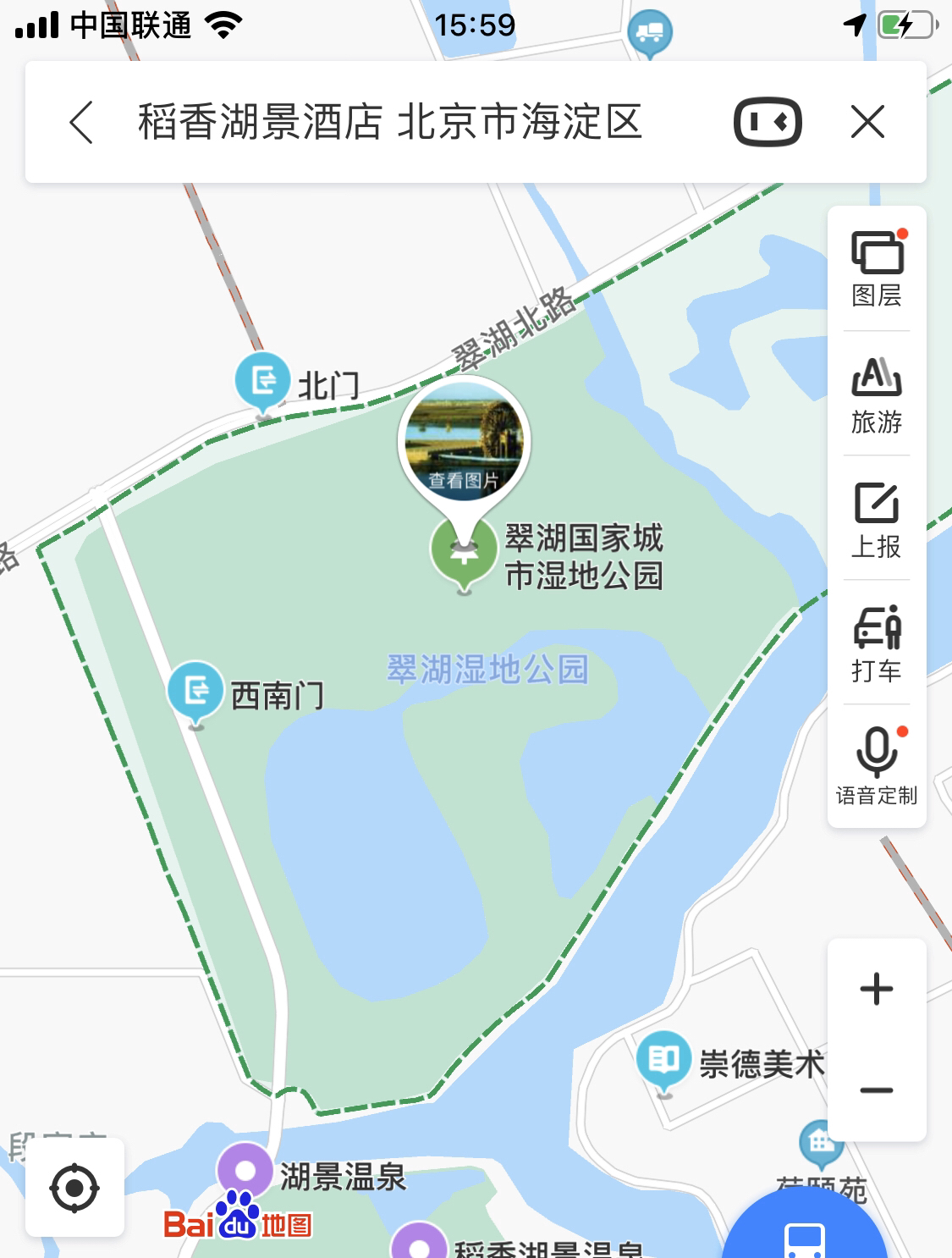Viewport: 952px width, 1258px height.
Task: Tap the current location crosshair button
Action: 73,1187
